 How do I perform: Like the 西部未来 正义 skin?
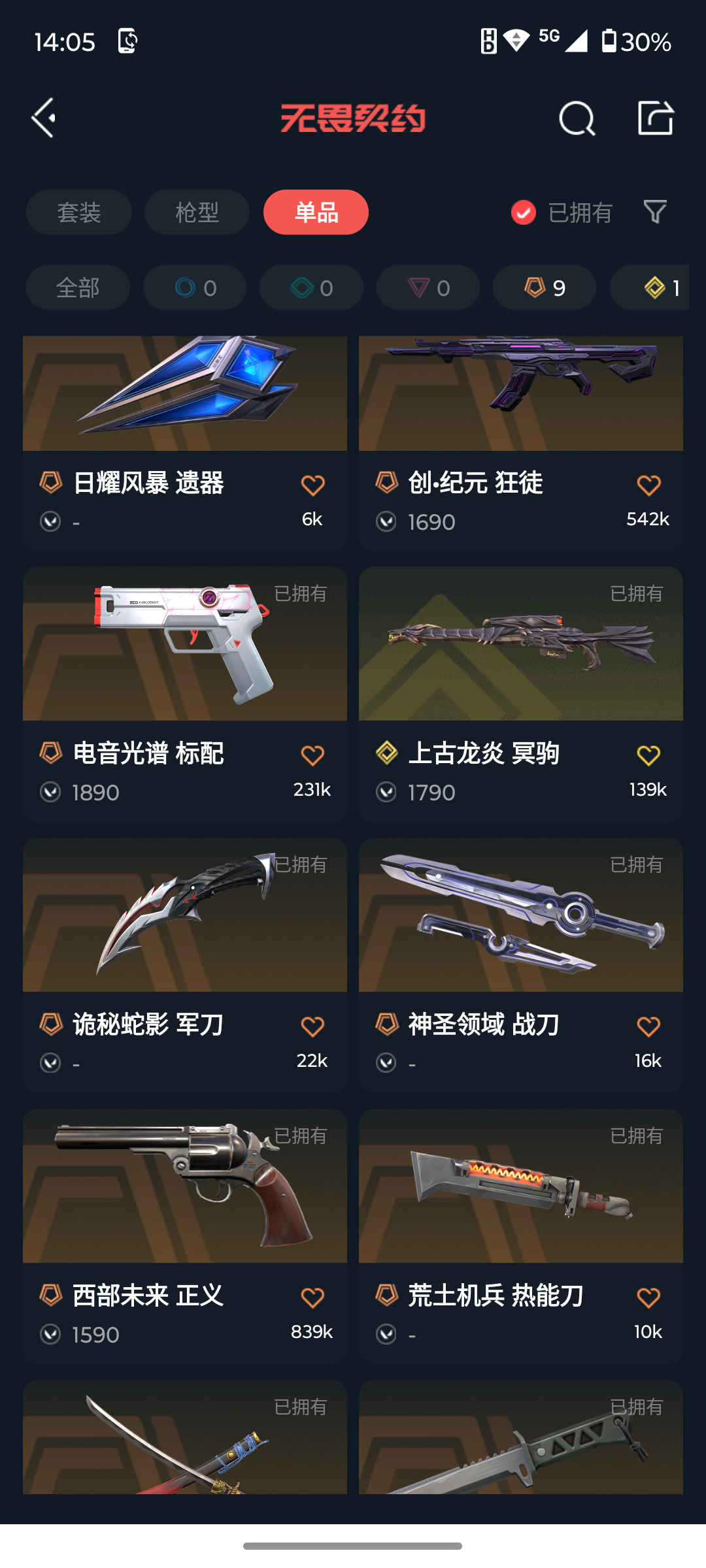[x=312, y=1298]
